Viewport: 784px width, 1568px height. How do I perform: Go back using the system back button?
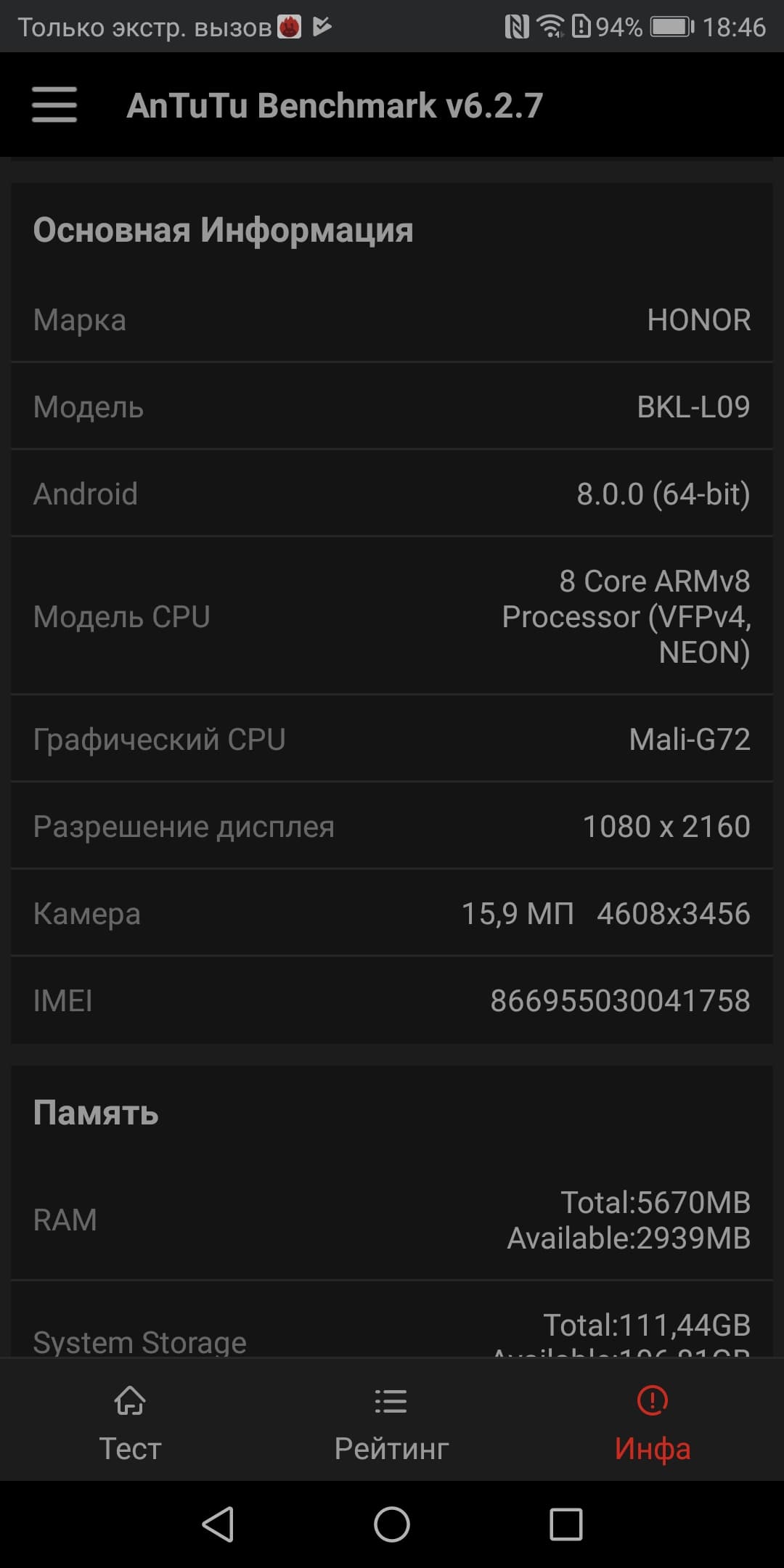click(x=218, y=1524)
